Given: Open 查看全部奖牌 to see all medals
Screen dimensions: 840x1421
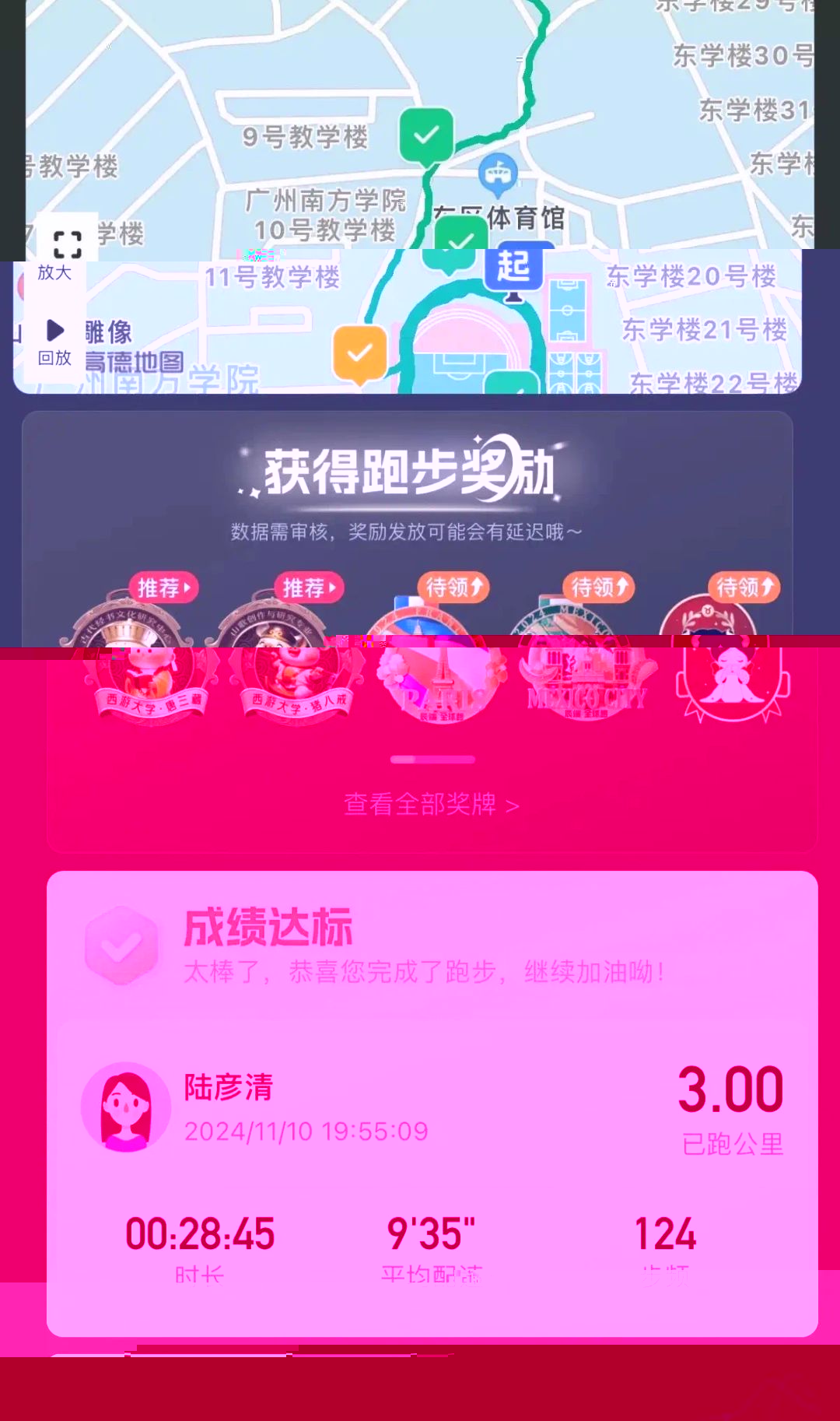Looking at the screenshot, I should (431, 804).
